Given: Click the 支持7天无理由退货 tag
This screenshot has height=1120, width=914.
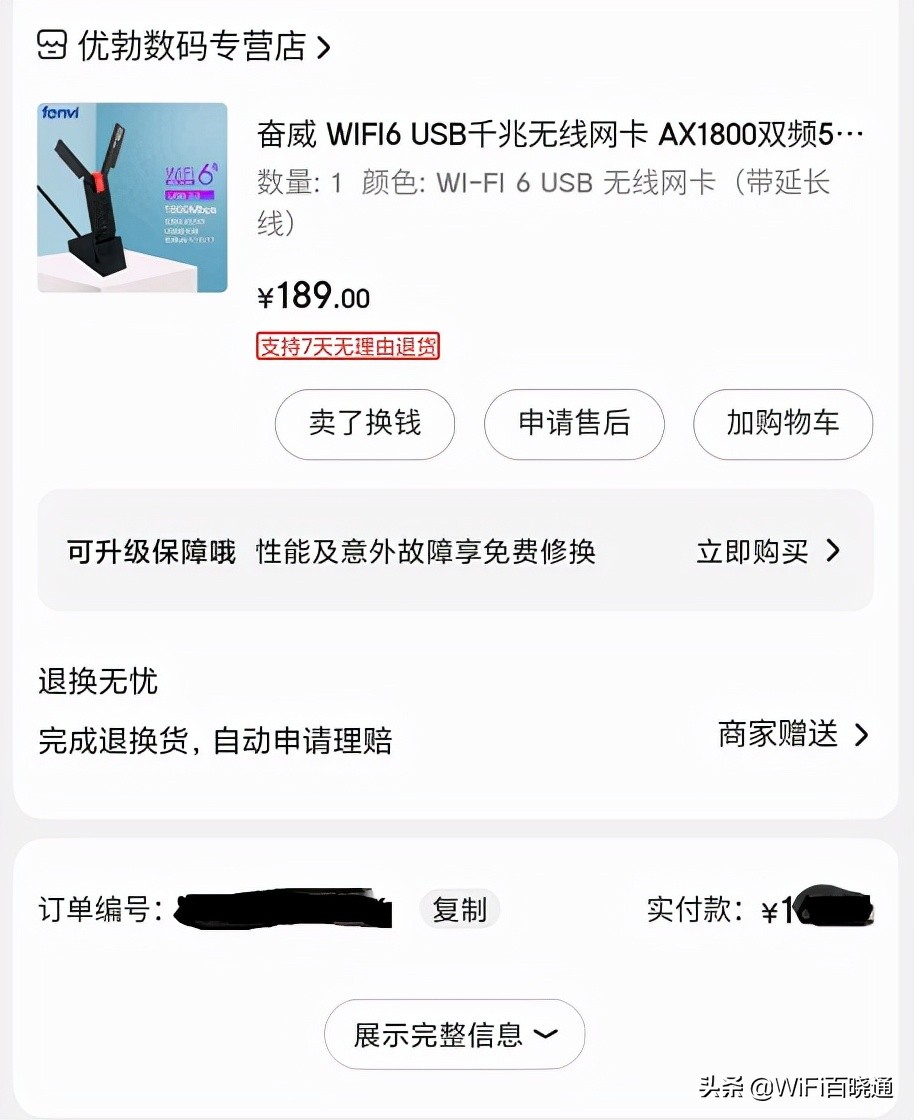Looking at the screenshot, I should pyautogui.click(x=347, y=346).
